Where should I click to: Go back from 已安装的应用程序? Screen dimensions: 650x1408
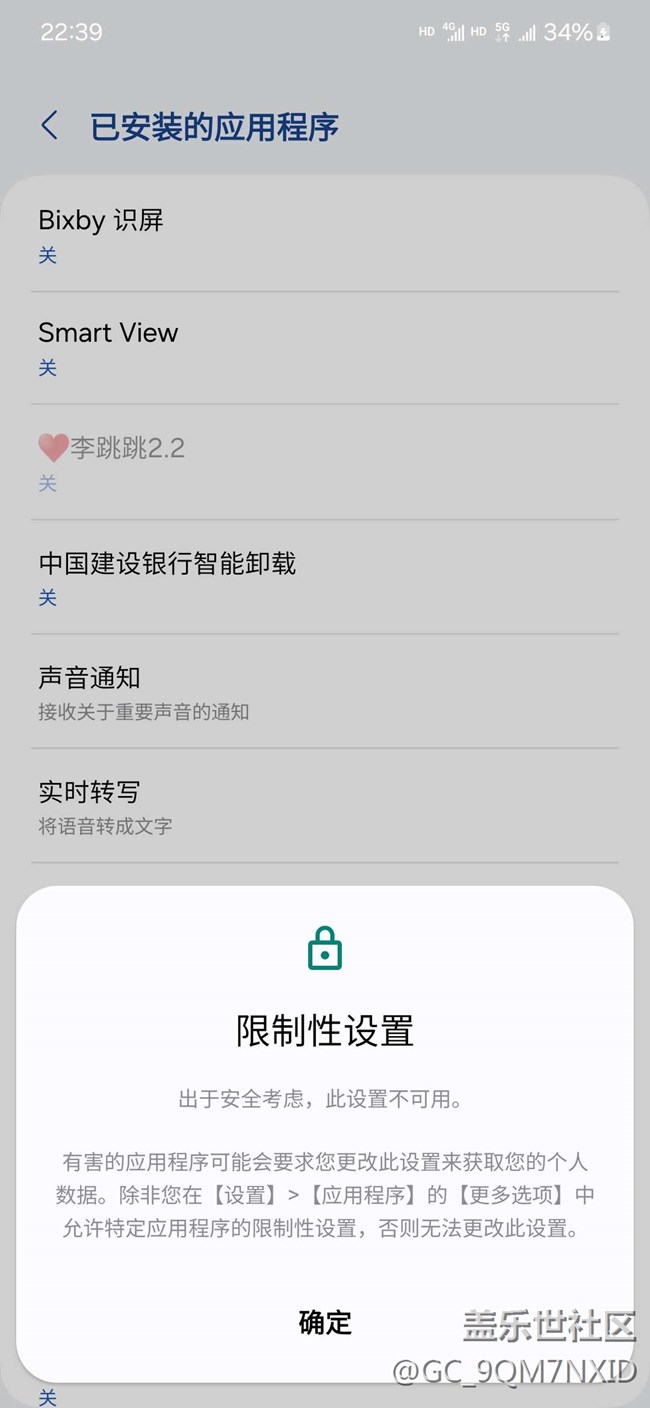pos(50,127)
